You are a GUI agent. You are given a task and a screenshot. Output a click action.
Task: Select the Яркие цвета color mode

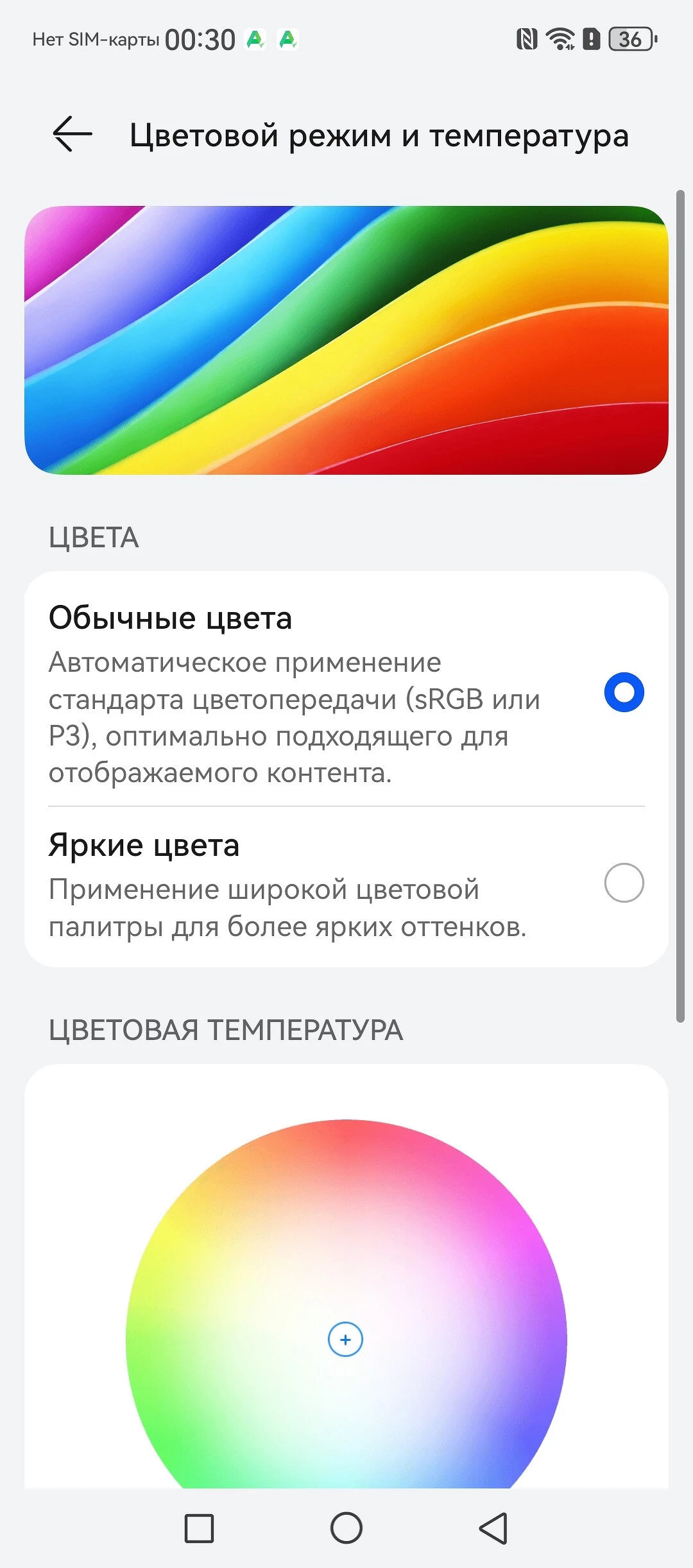click(624, 883)
